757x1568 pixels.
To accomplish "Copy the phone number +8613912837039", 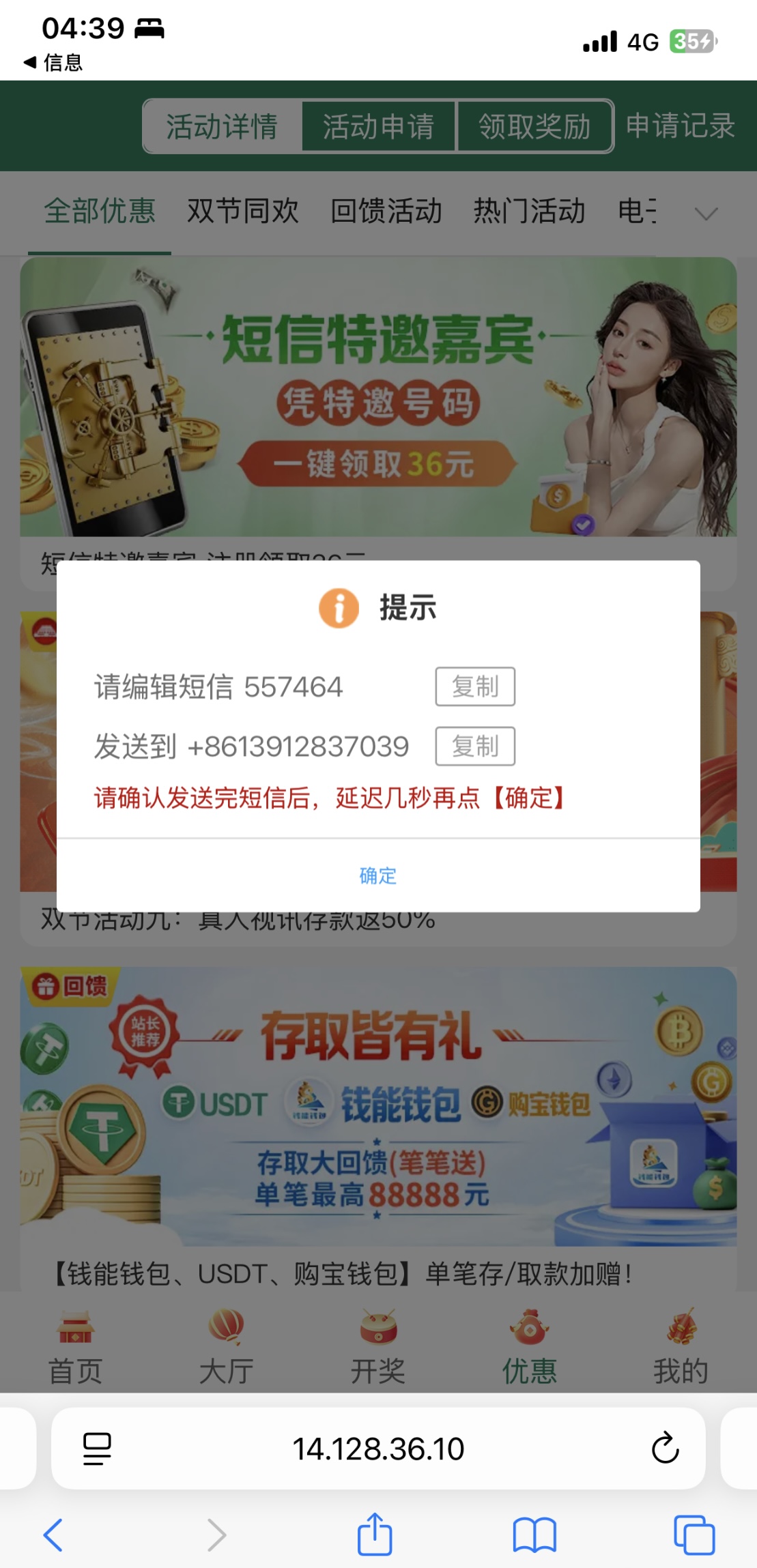I will tap(475, 746).
